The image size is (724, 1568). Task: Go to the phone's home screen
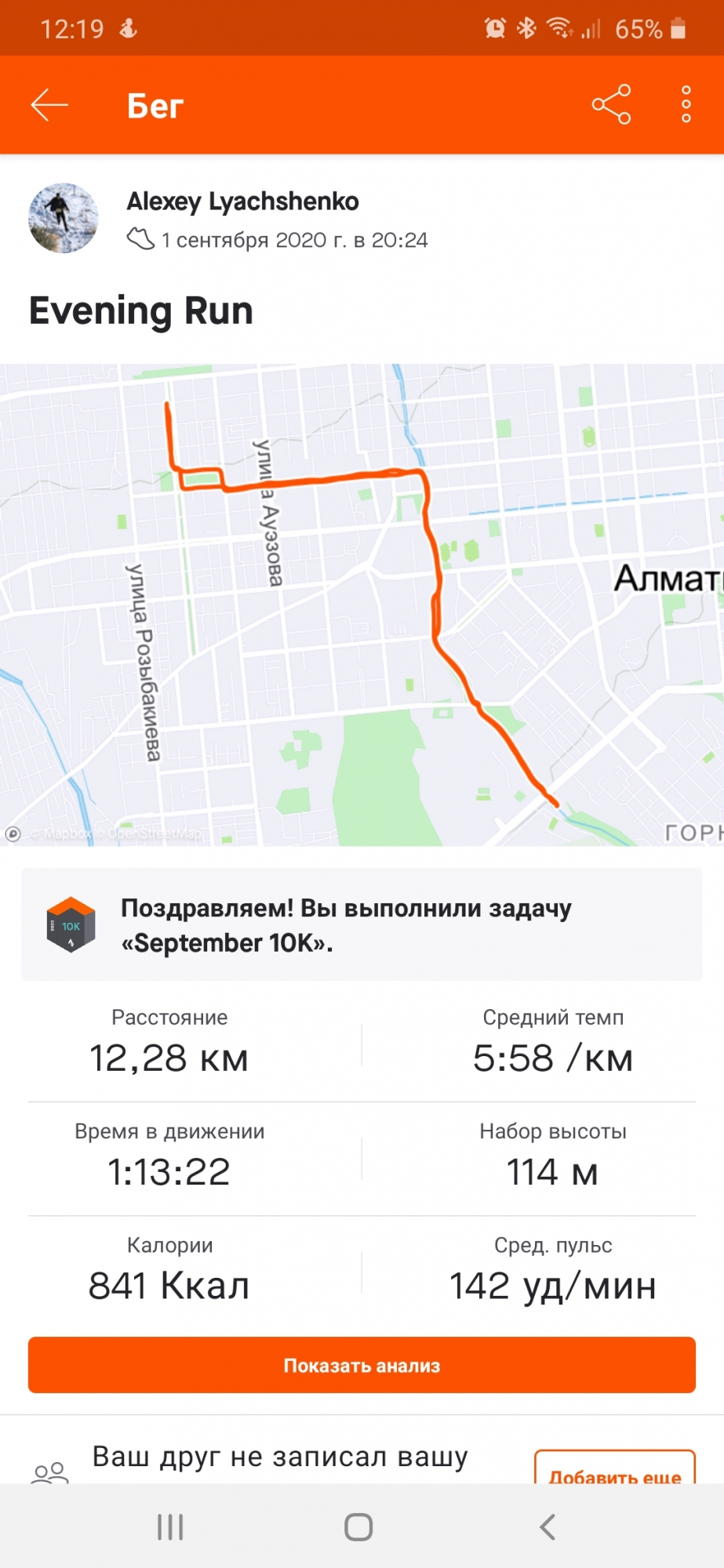pyautogui.click(x=358, y=1526)
